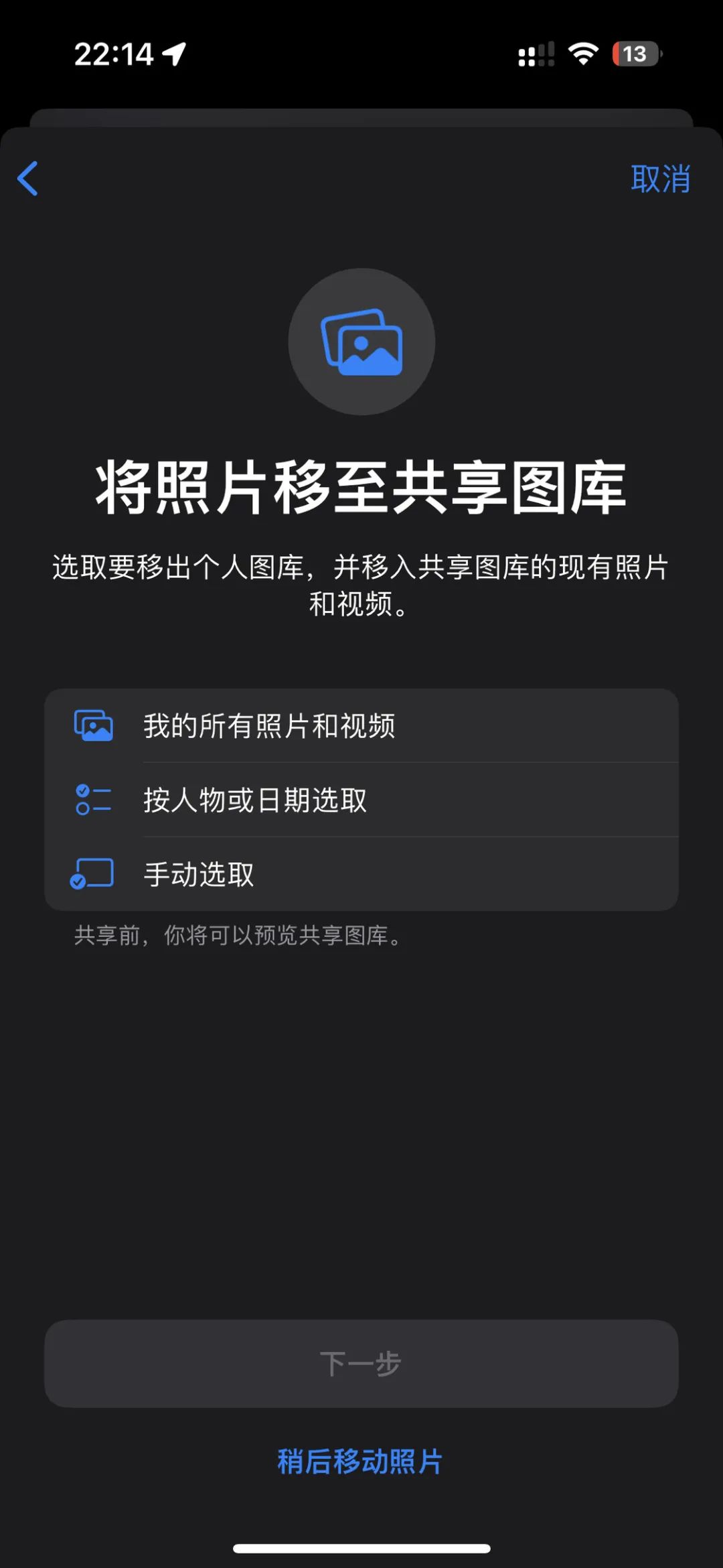Image resolution: width=723 pixels, height=1568 pixels.
Task: Go back with the top-left arrow
Action: tap(28, 179)
